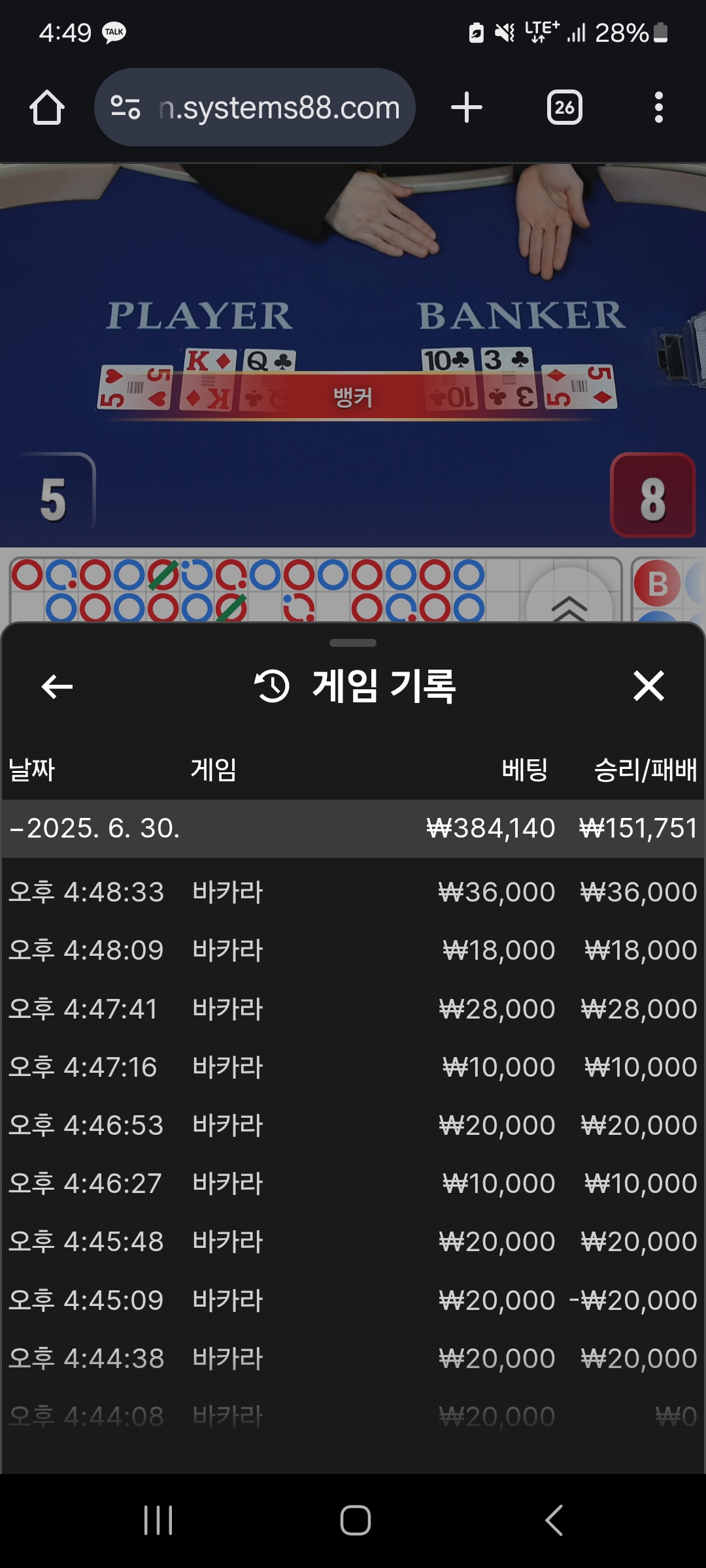Viewport: 706px width, 1568px height.
Task: Open the 오후 4:46:53 바카라 record
Action: [x=353, y=1125]
